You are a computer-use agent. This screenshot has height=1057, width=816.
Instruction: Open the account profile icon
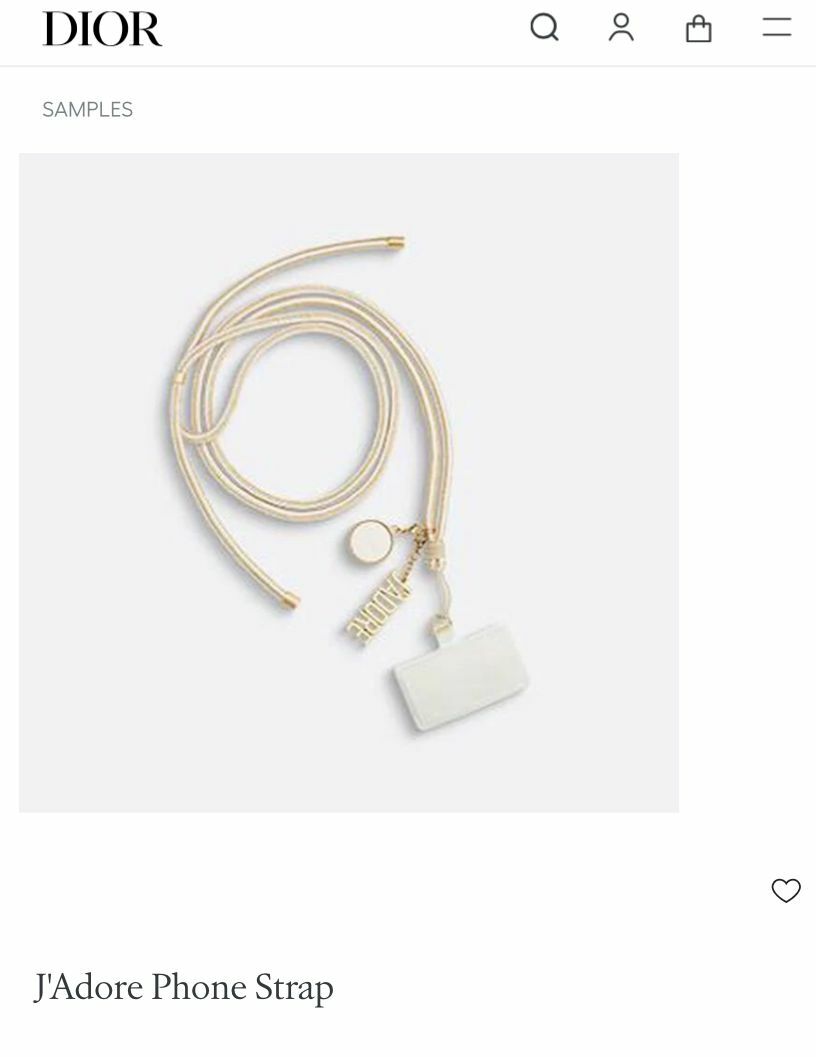(x=621, y=27)
